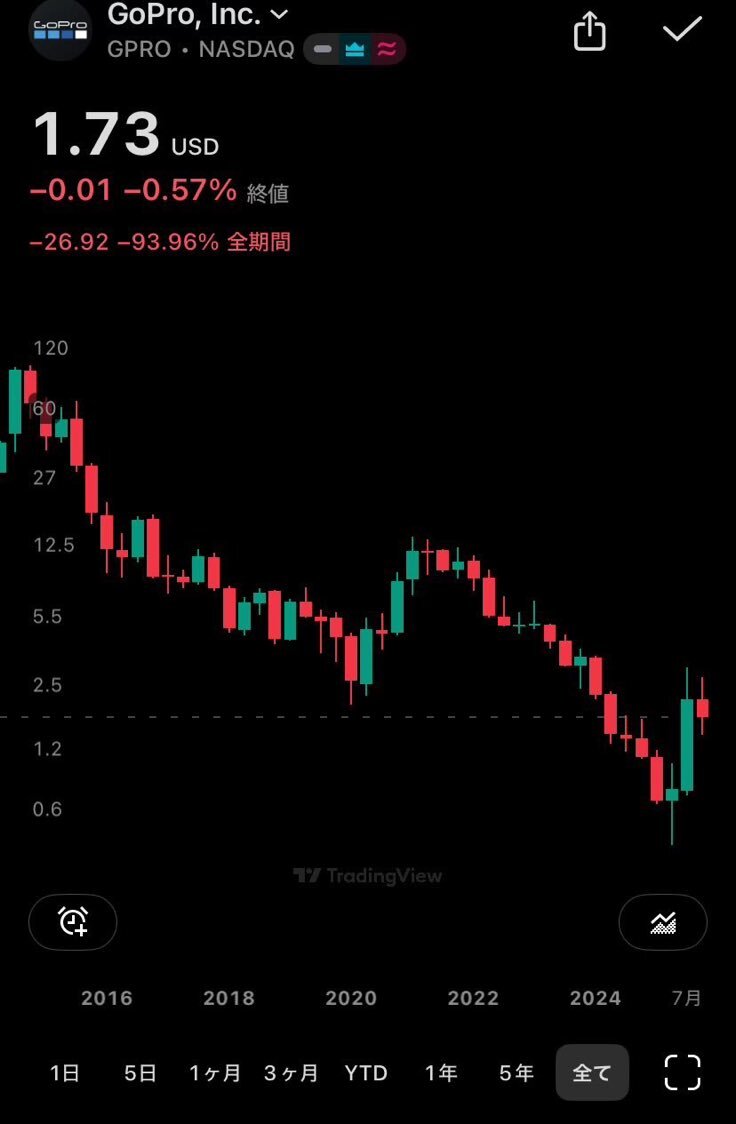This screenshot has width=736, height=1124.
Task: Tap the checkmark icon at top
Action: (x=682, y=29)
